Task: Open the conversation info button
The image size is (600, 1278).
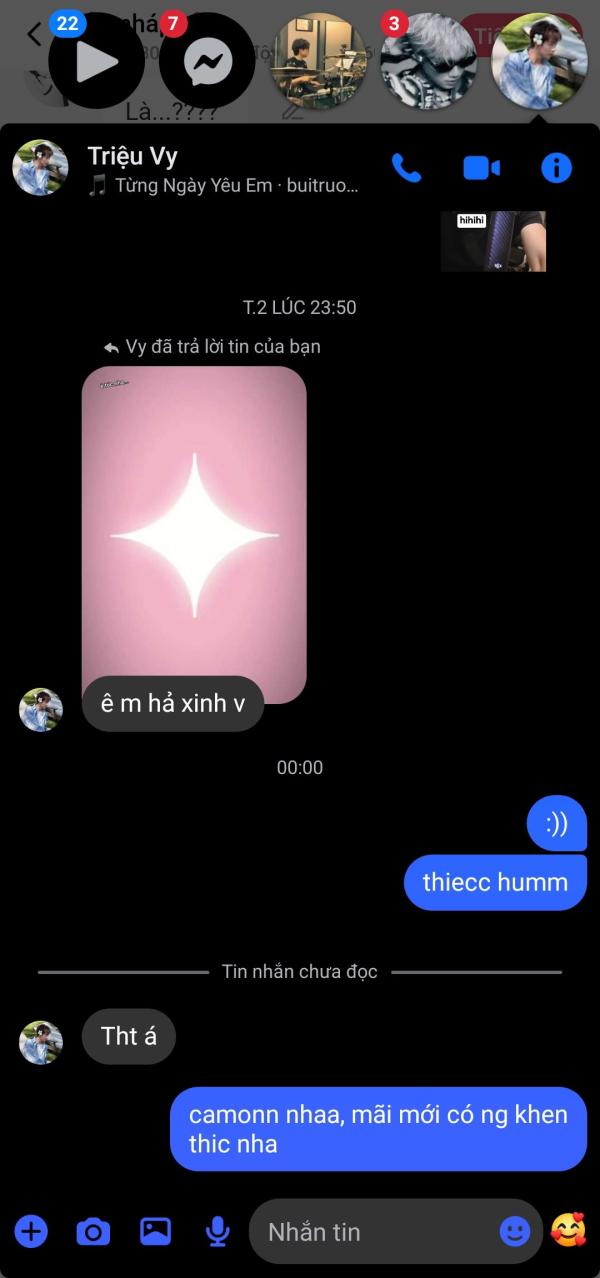Action: coord(556,168)
